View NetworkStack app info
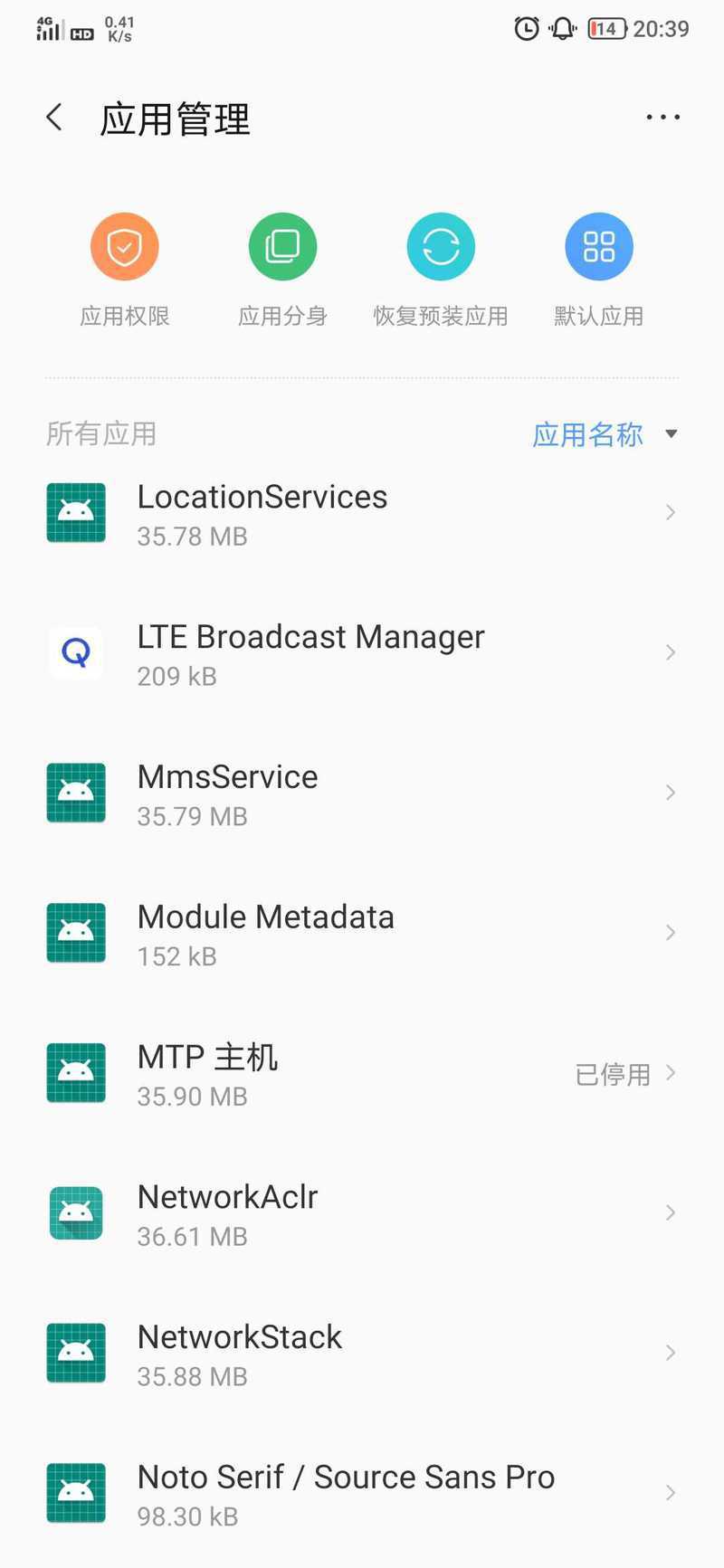 [x=362, y=1354]
